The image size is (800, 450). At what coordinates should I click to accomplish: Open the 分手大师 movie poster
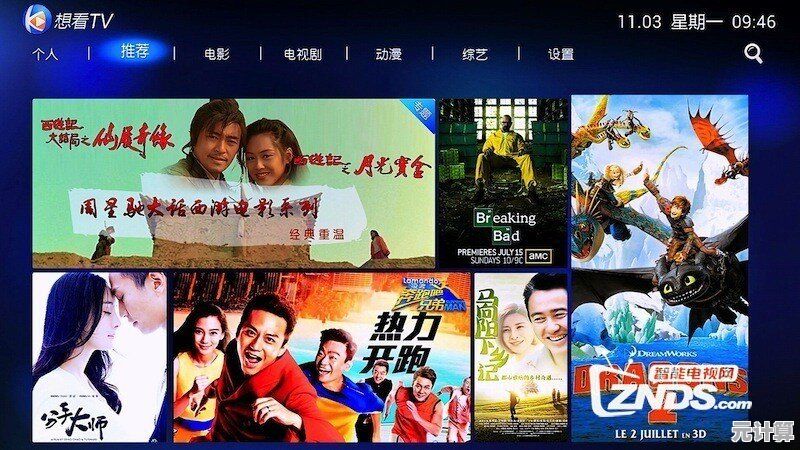coord(99,357)
